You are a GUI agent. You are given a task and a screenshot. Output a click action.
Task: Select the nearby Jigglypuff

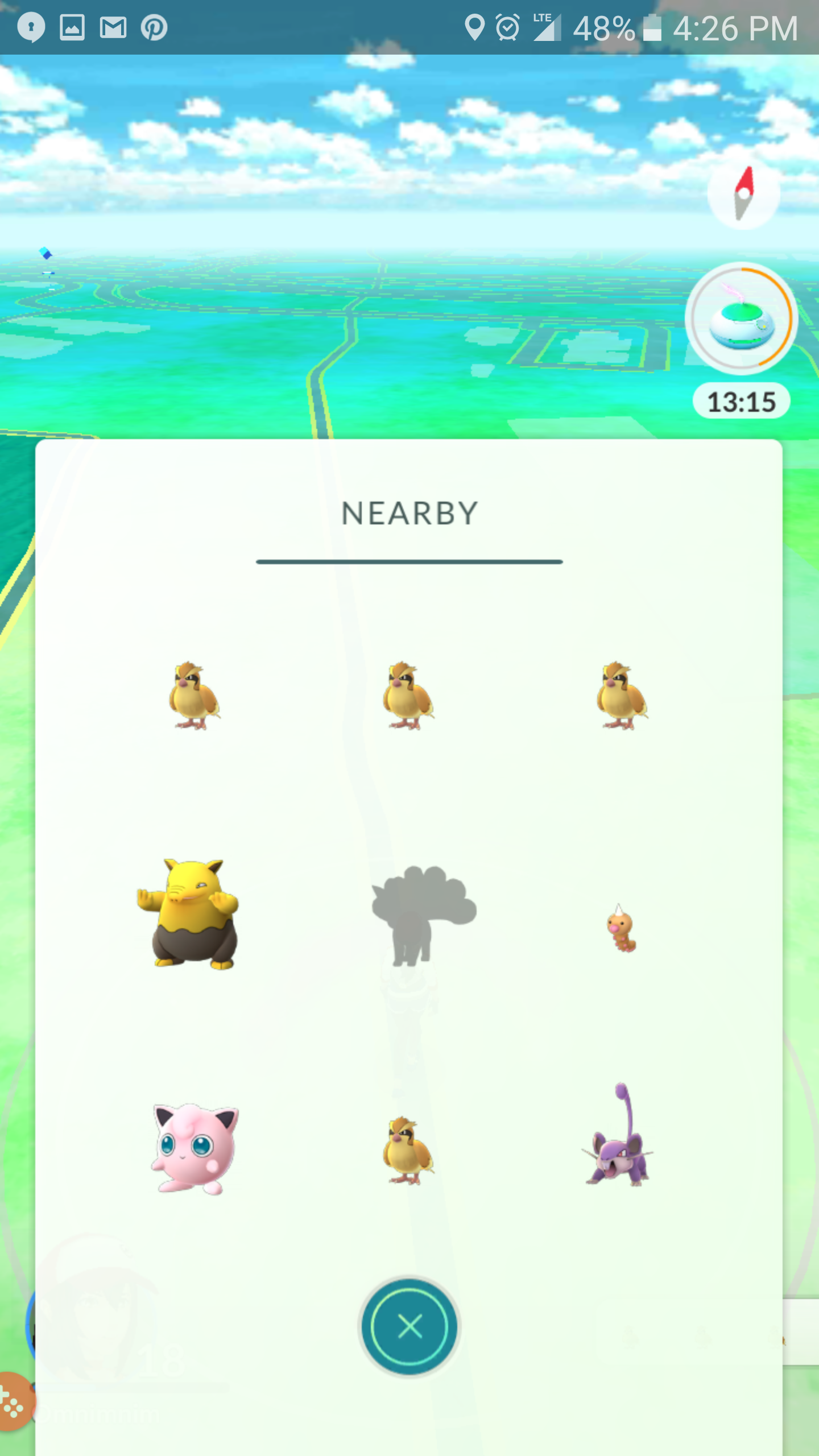pyautogui.click(x=195, y=1149)
